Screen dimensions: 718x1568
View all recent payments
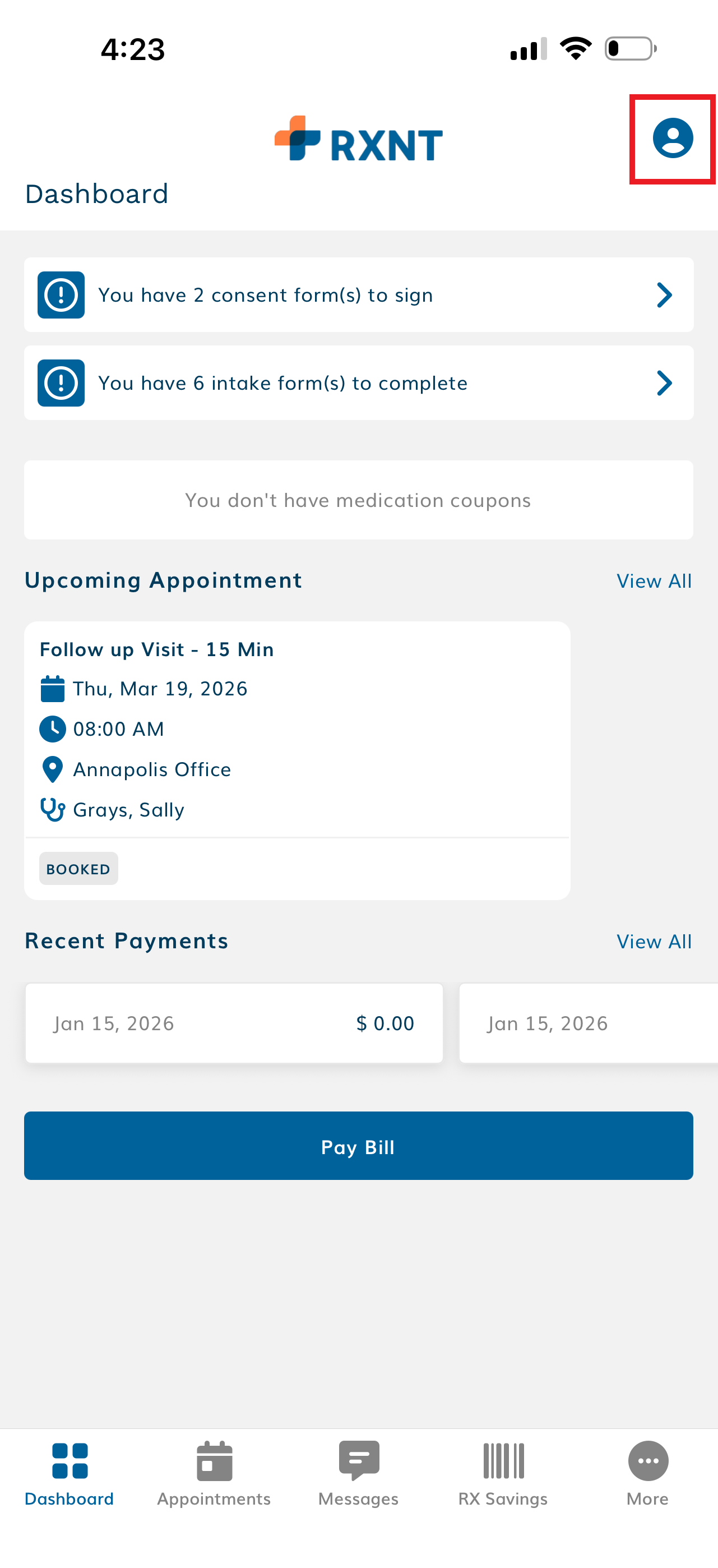pos(654,942)
